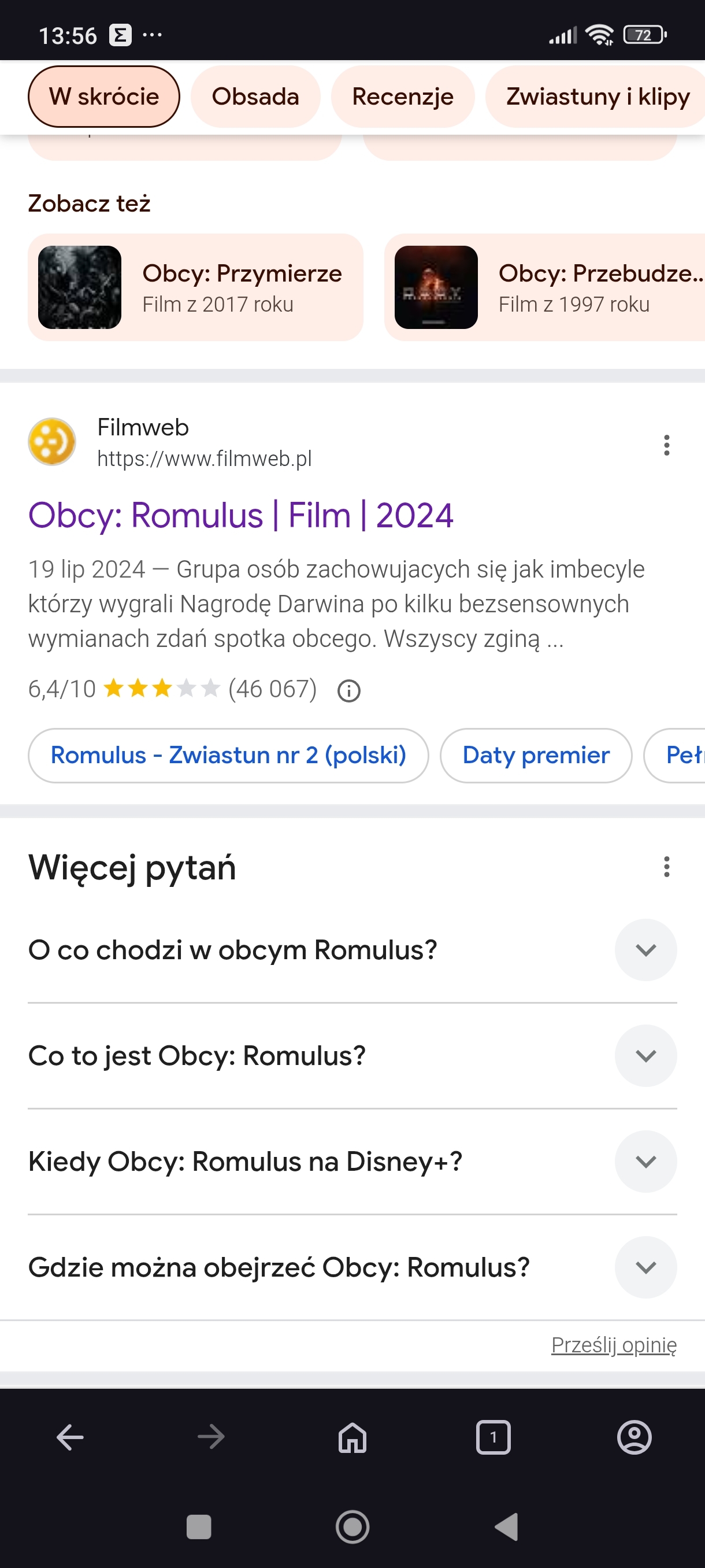705x1568 pixels.
Task: Open the Daty premier chip
Action: (x=535, y=756)
